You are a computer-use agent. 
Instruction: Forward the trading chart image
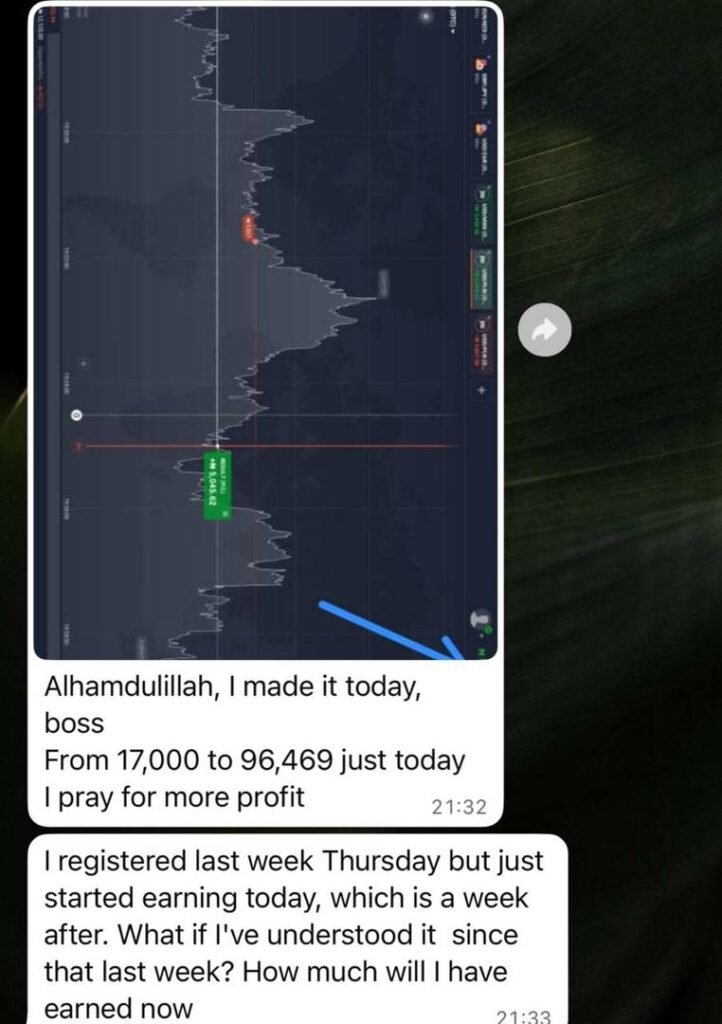point(545,331)
